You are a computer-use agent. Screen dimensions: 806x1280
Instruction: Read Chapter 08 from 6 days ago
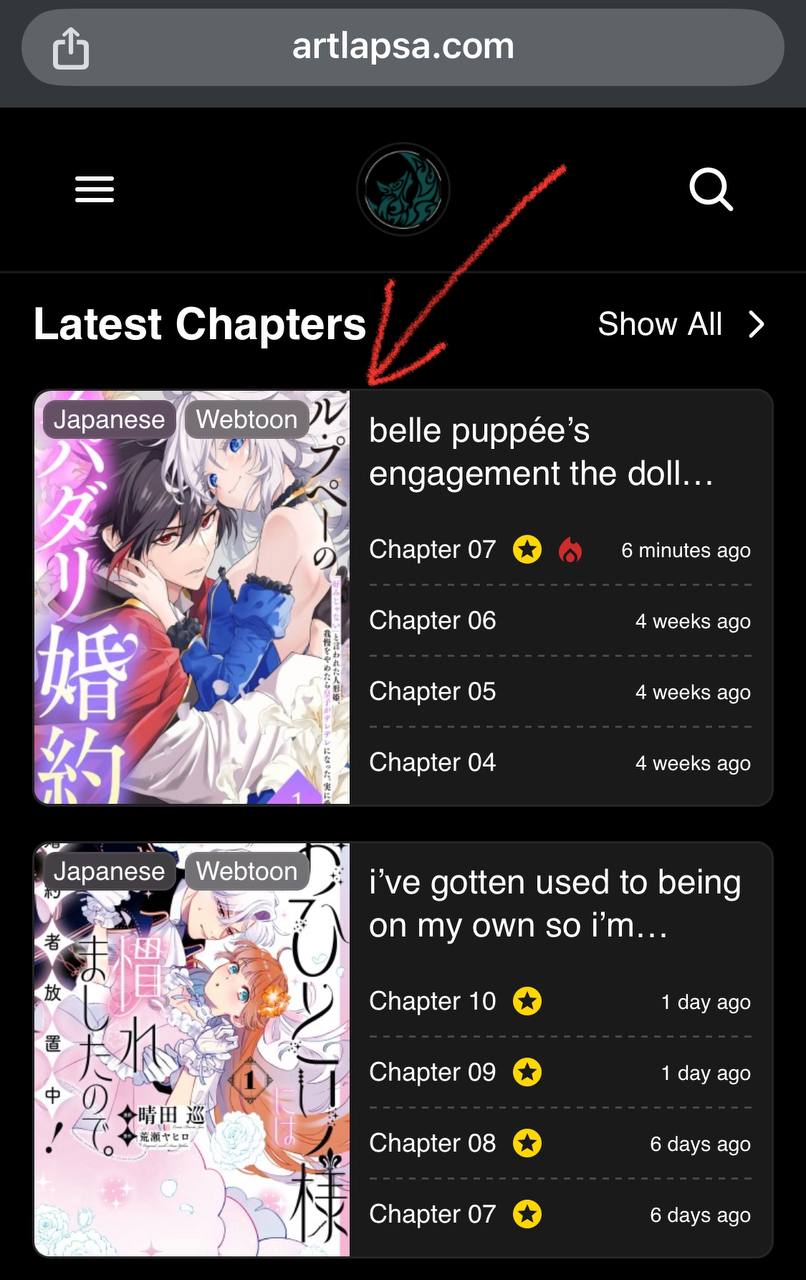point(432,1143)
